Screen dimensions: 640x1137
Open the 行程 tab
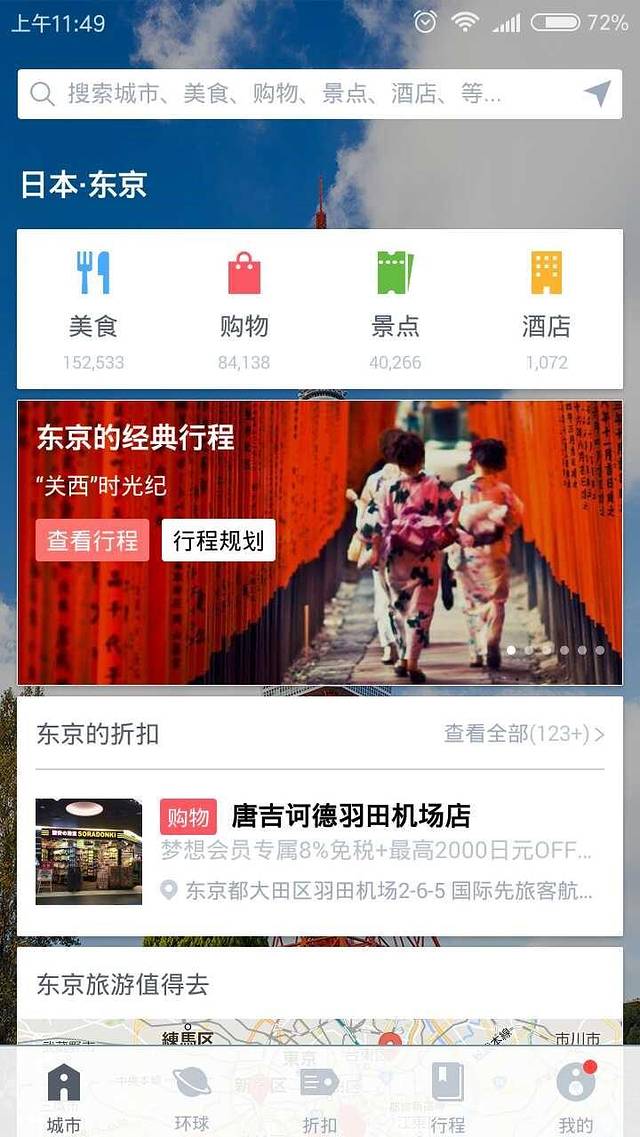(x=448, y=1097)
